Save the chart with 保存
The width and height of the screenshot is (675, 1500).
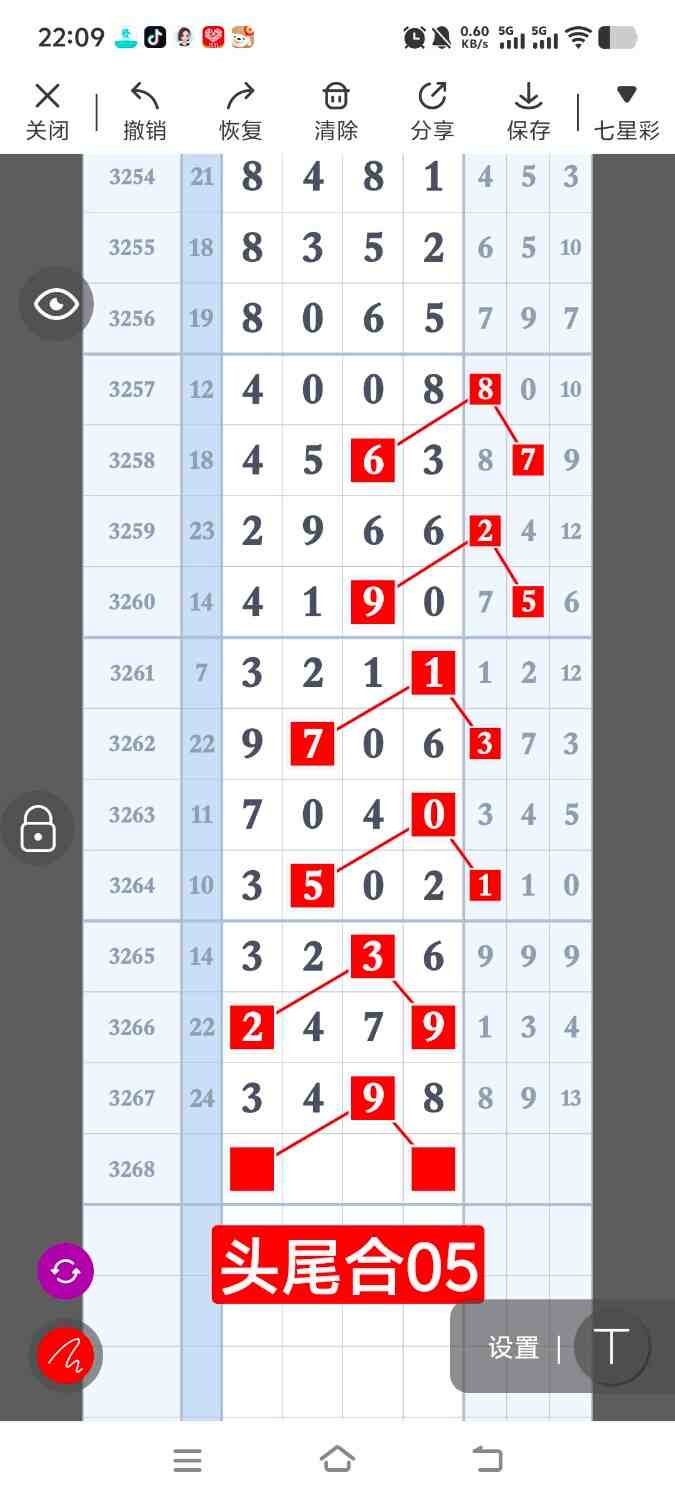528,112
